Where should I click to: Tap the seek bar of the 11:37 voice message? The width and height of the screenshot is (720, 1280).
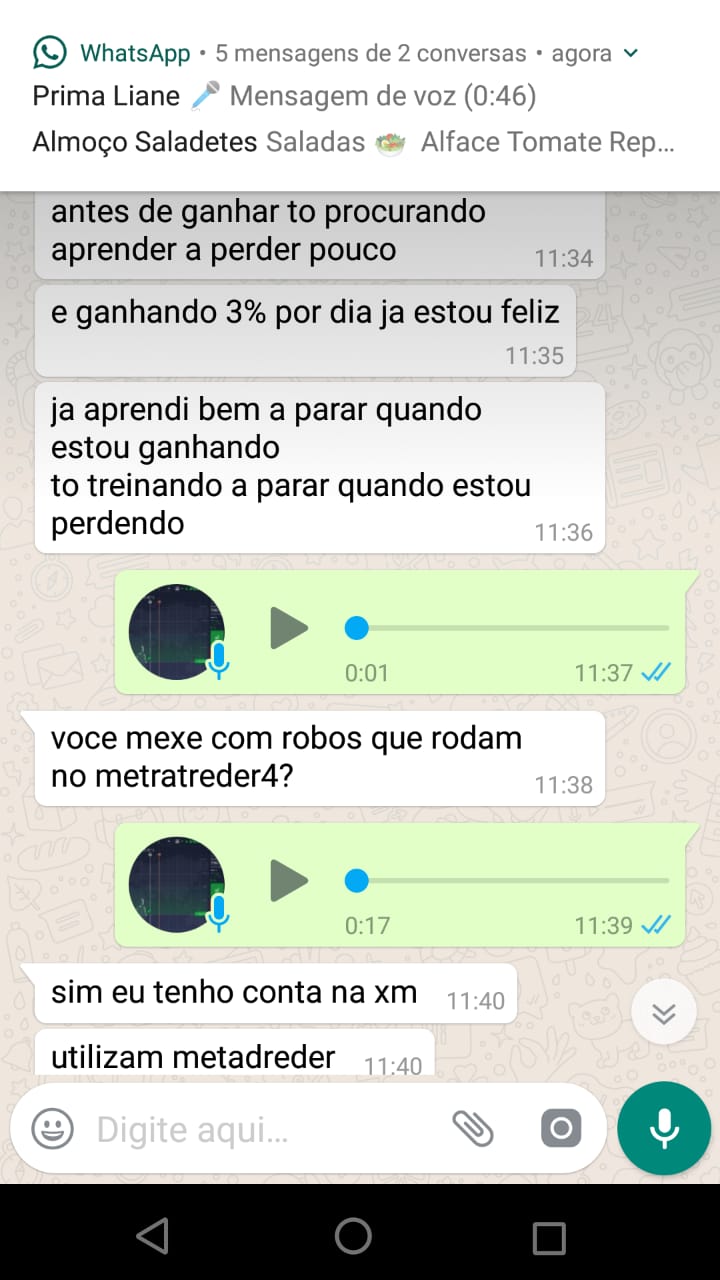pyautogui.click(x=510, y=628)
